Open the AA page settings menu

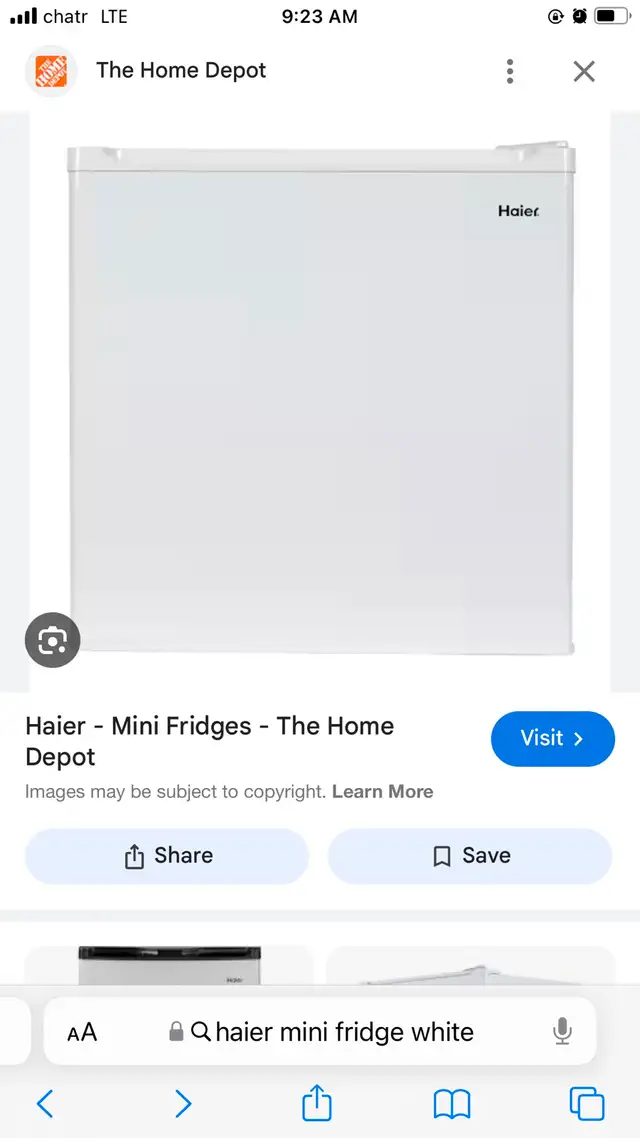click(82, 1032)
